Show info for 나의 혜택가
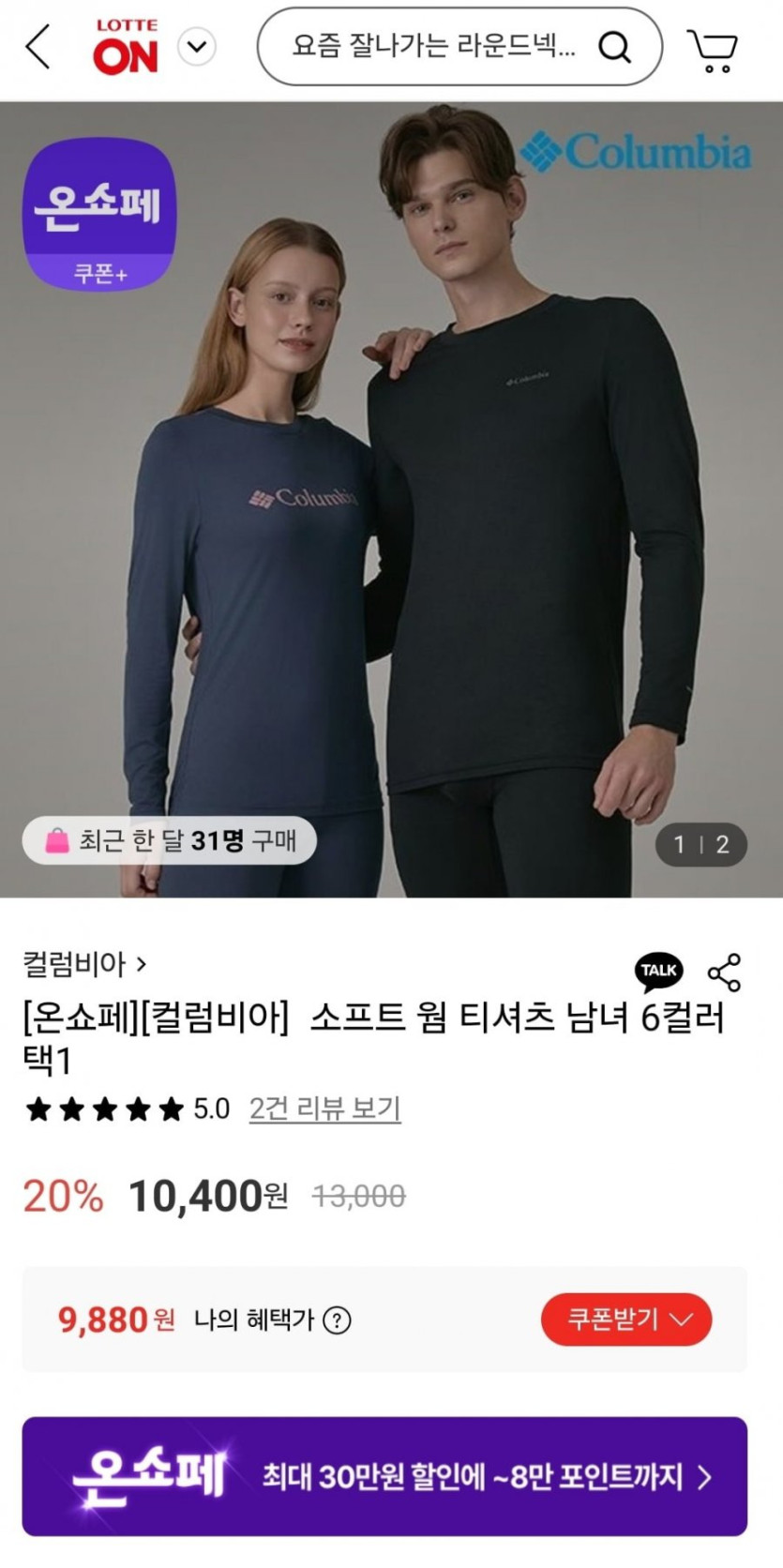Viewport: 783px width, 1568px height. (x=337, y=1320)
